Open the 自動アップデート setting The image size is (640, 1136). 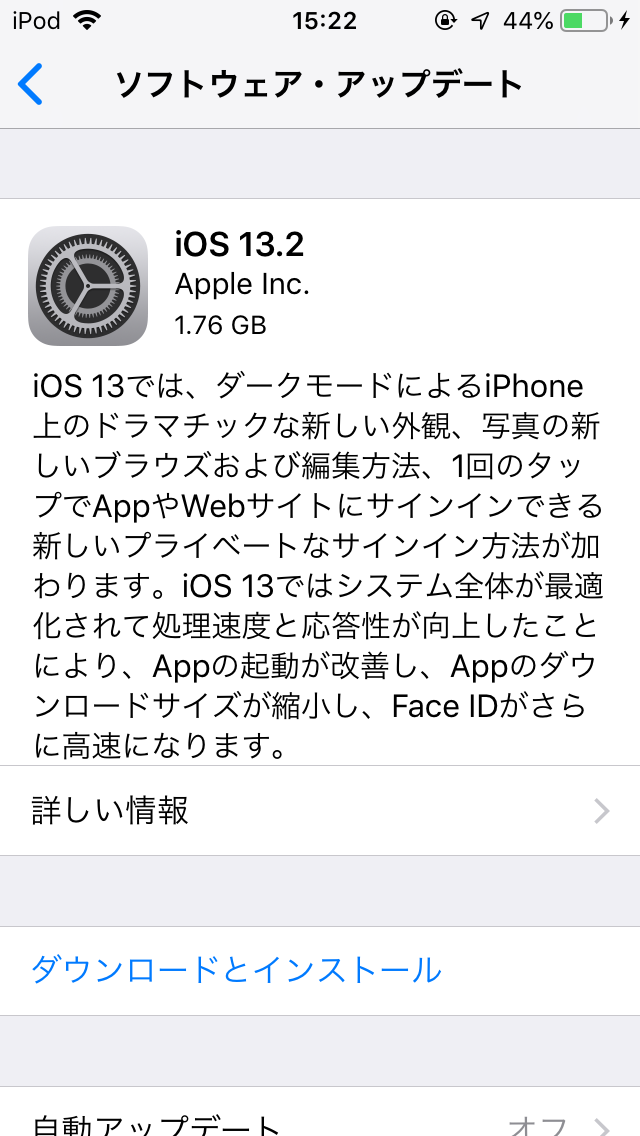pos(320,1120)
